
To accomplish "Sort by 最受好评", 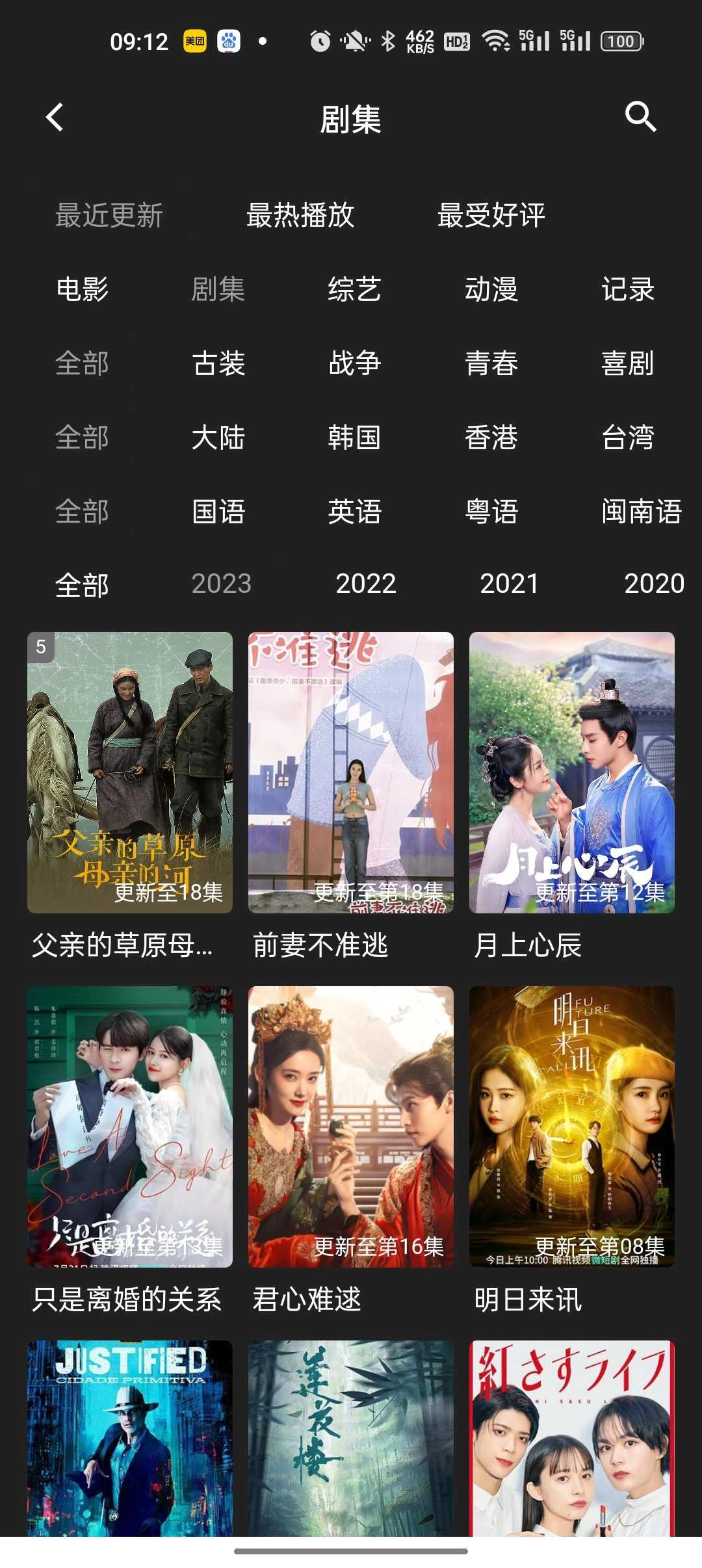I will pyautogui.click(x=491, y=215).
